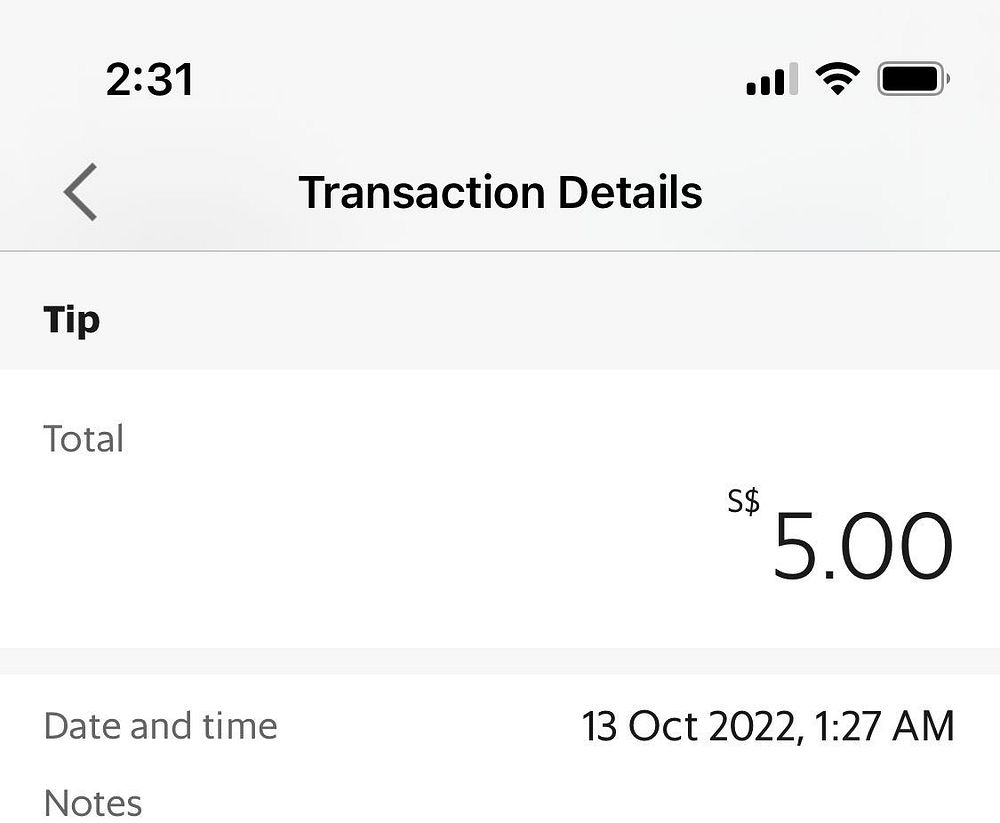Go back from Transaction Details
This screenshot has height=823, width=1000.
coord(80,192)
